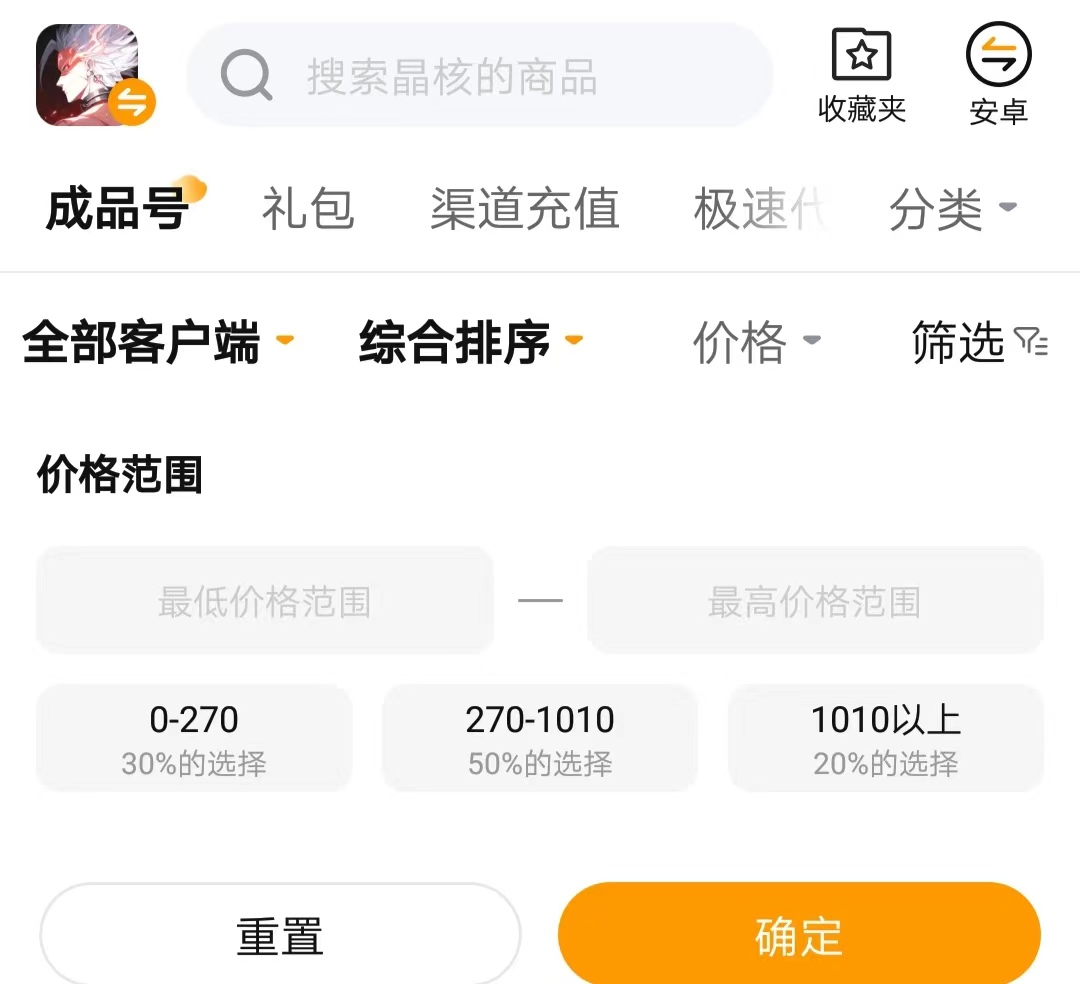Focus the 最低价格范围 input field

pyautogui.click(x=265, y=601)
